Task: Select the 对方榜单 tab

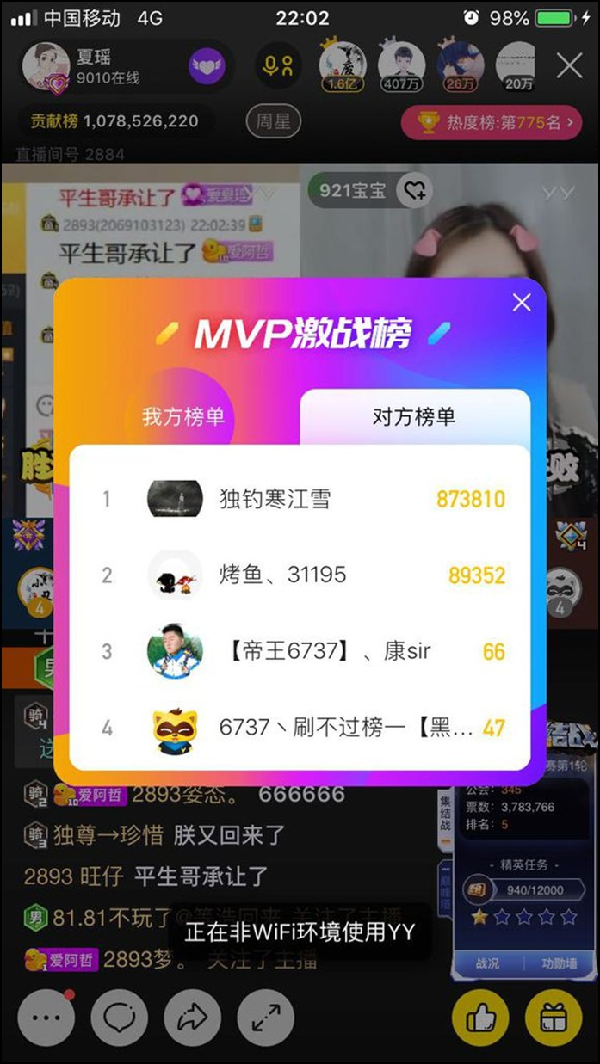Action: click(x=414, y=417)
